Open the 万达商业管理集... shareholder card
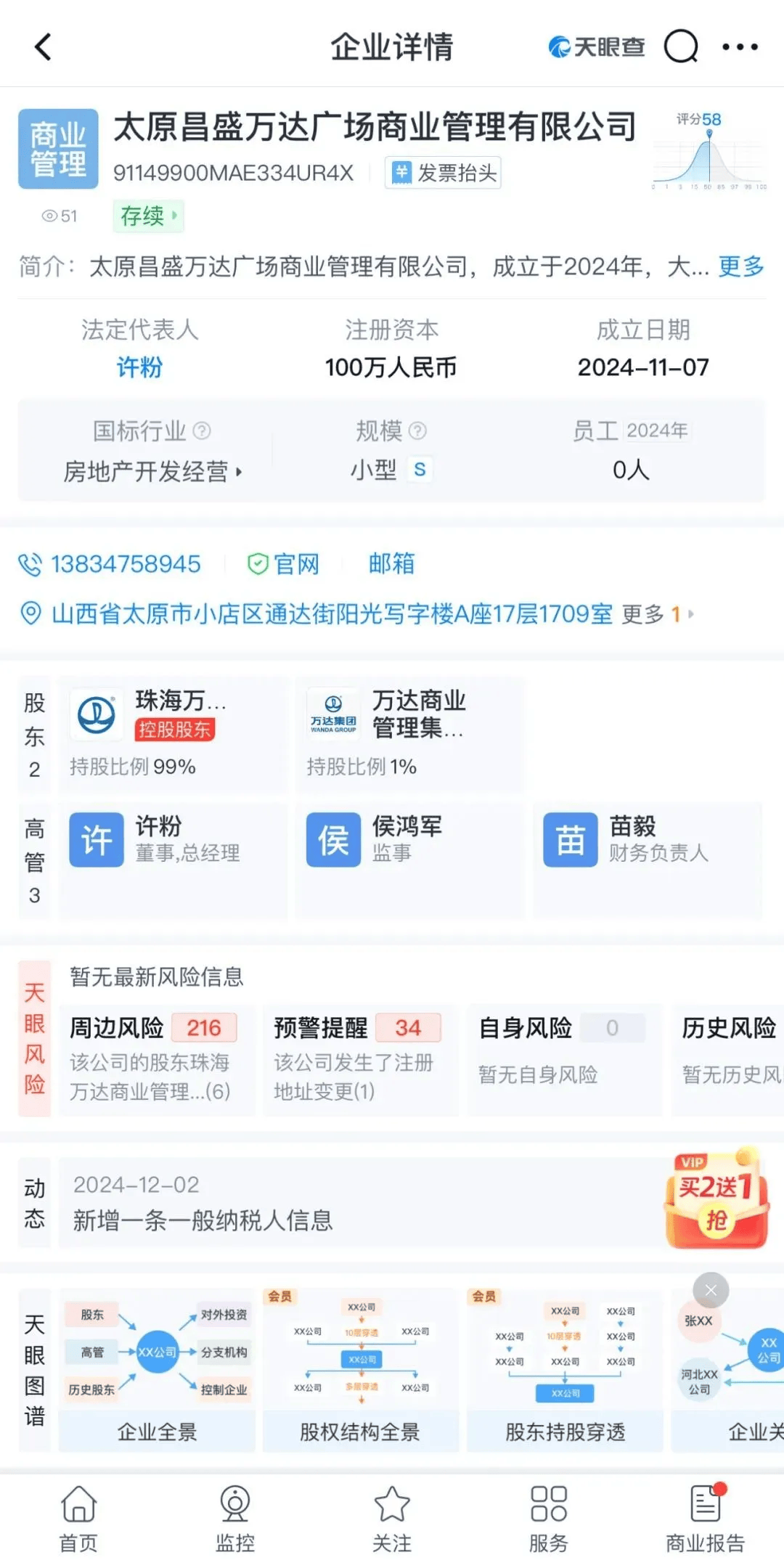This screenshot has width=784, height=1563. click(x=410, y=734)
